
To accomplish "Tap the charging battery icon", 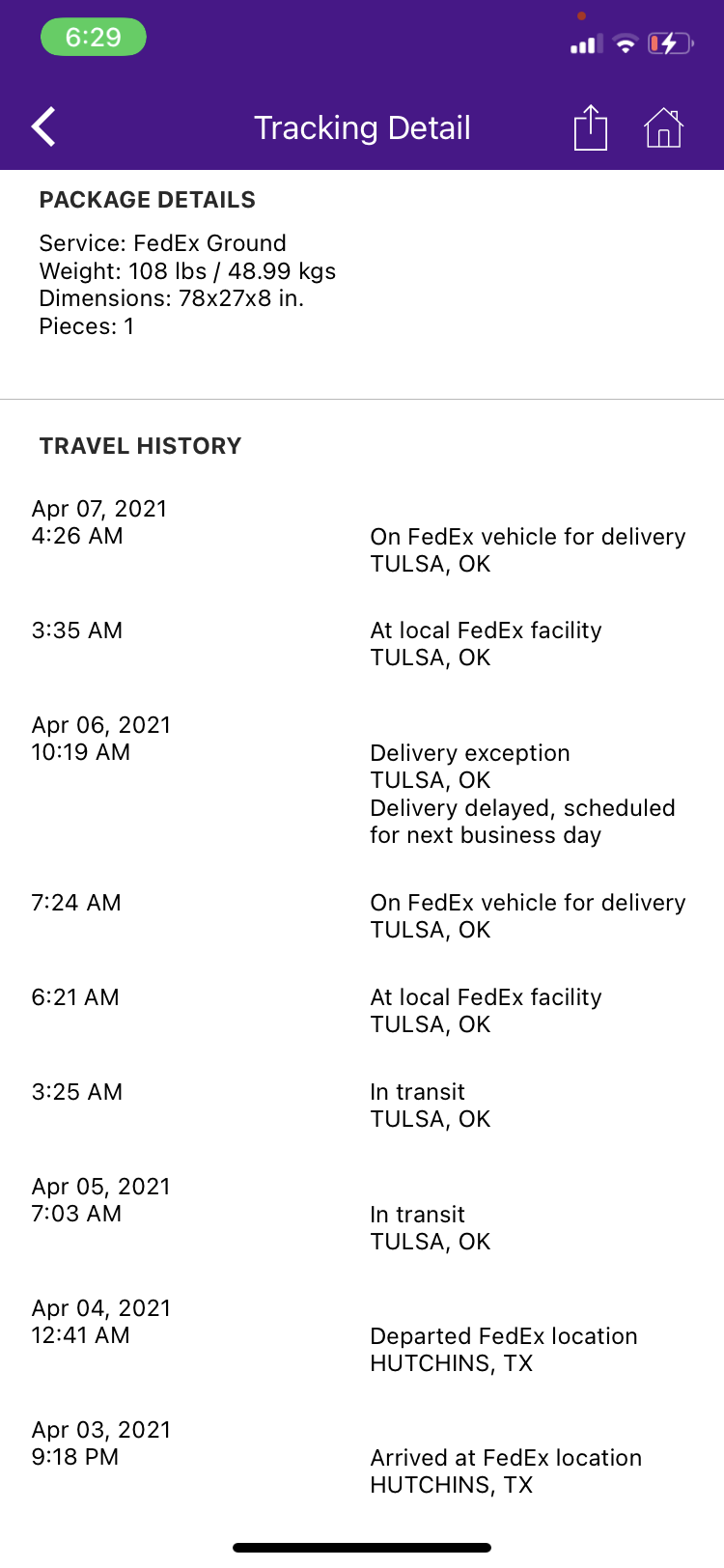I will click(x=668, y=42).
